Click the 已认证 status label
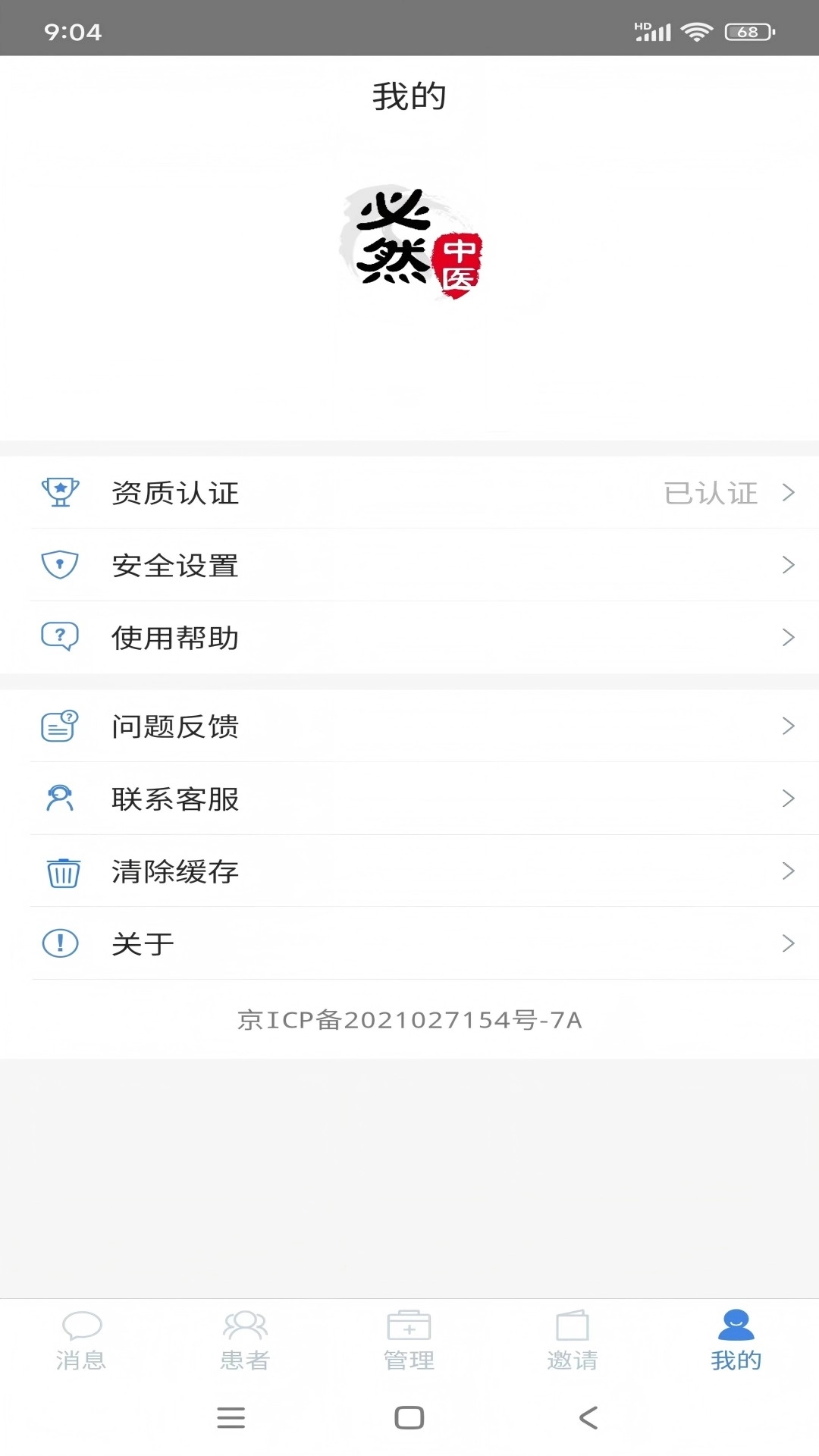 pyautogui.click(x=711, y=493)
